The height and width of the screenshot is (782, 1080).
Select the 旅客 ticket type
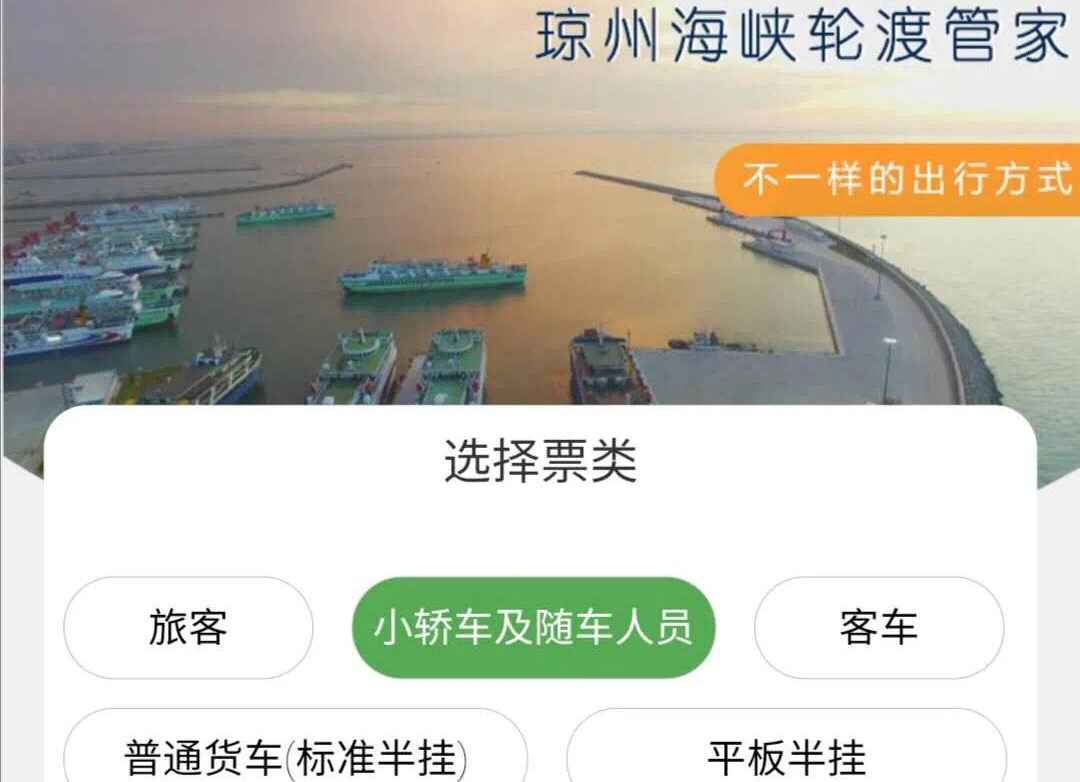click(x=188, y=628)
